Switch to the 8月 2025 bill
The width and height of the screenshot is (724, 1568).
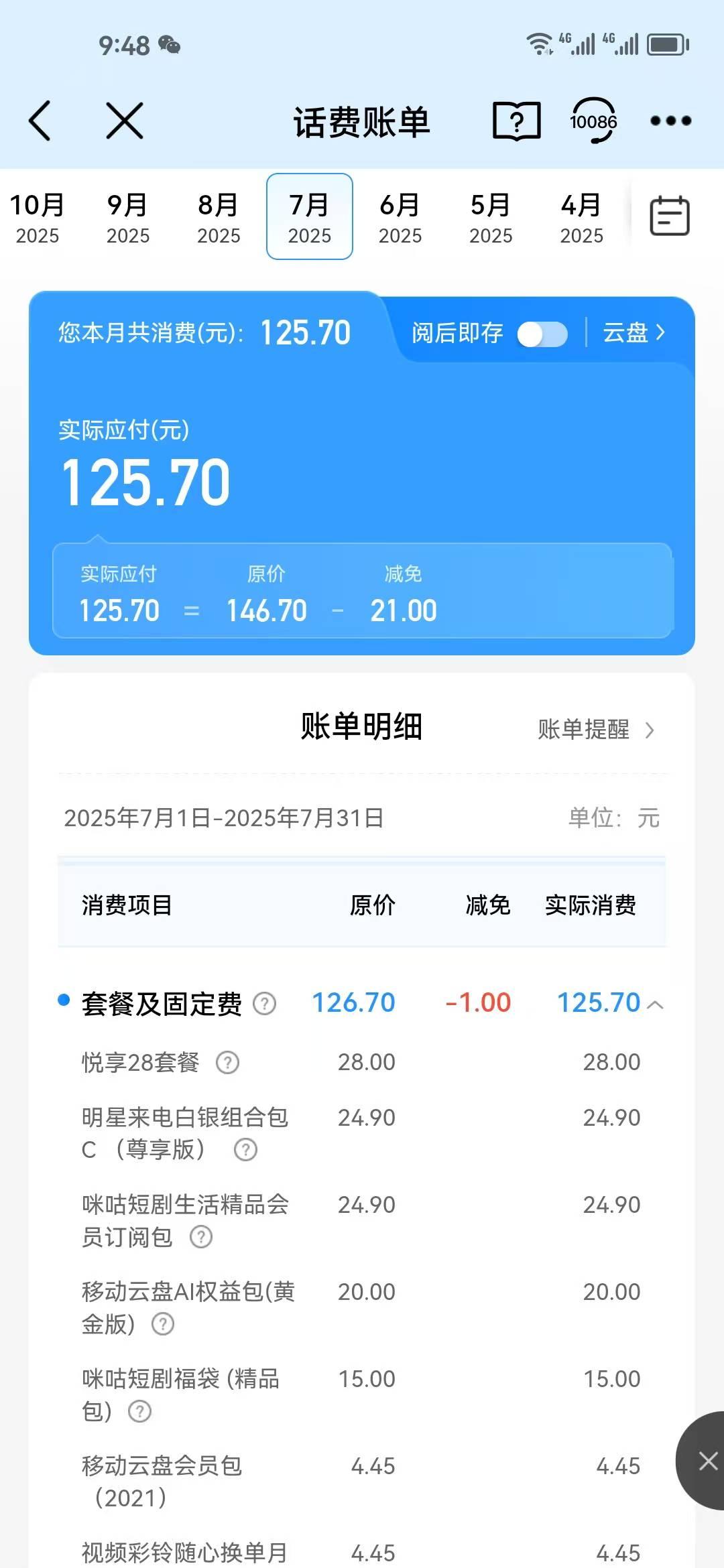pos(219,218)
